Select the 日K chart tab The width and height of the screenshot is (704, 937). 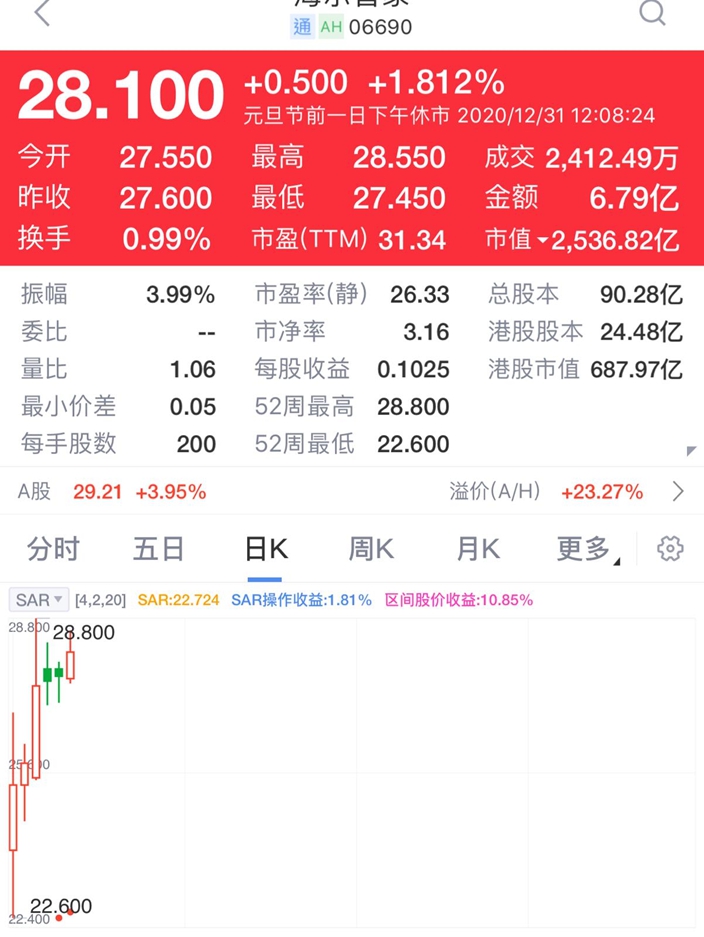(265, 549)
